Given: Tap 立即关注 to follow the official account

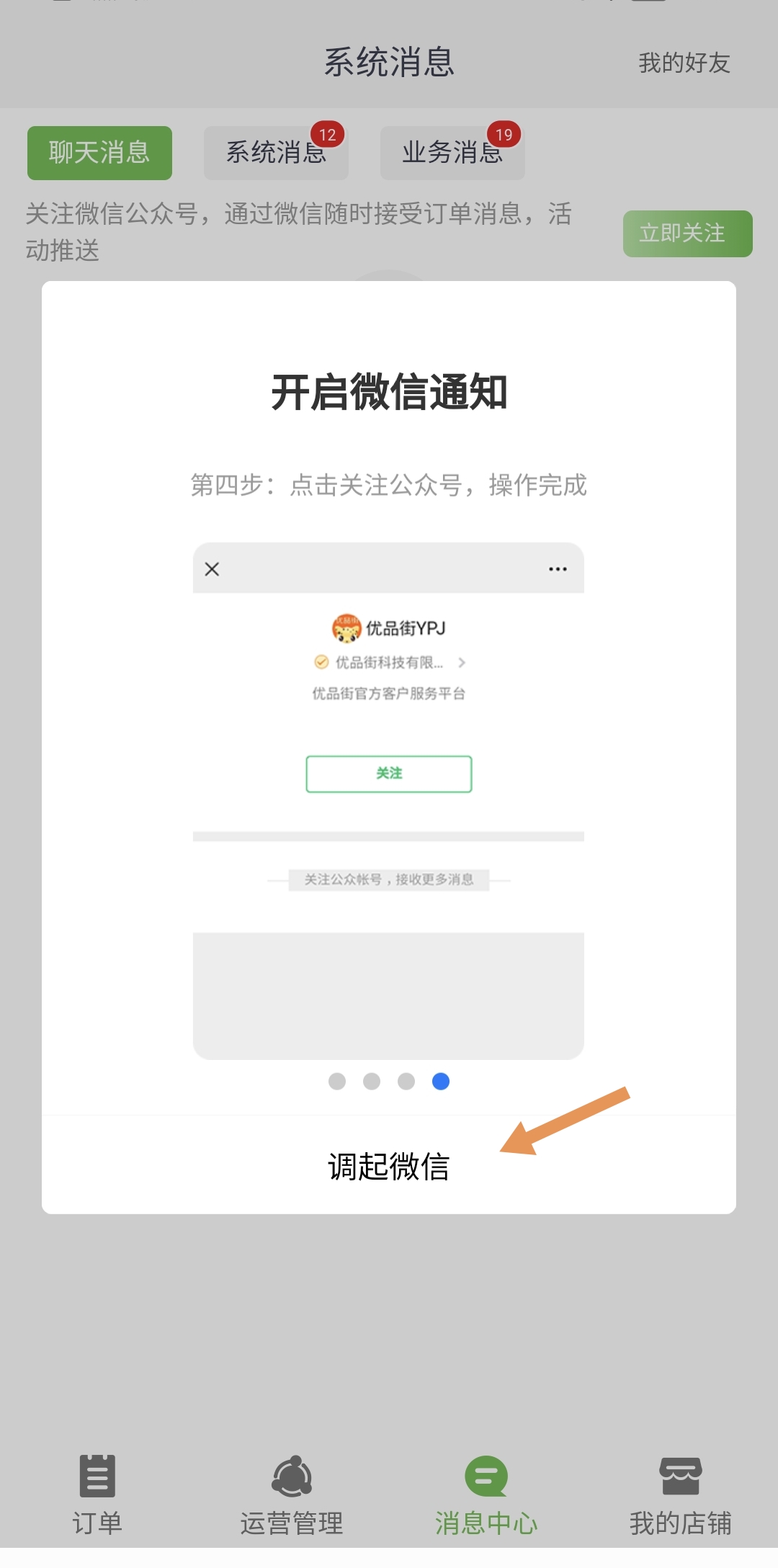Looking at the screenshot, I should tap(687, 233).
